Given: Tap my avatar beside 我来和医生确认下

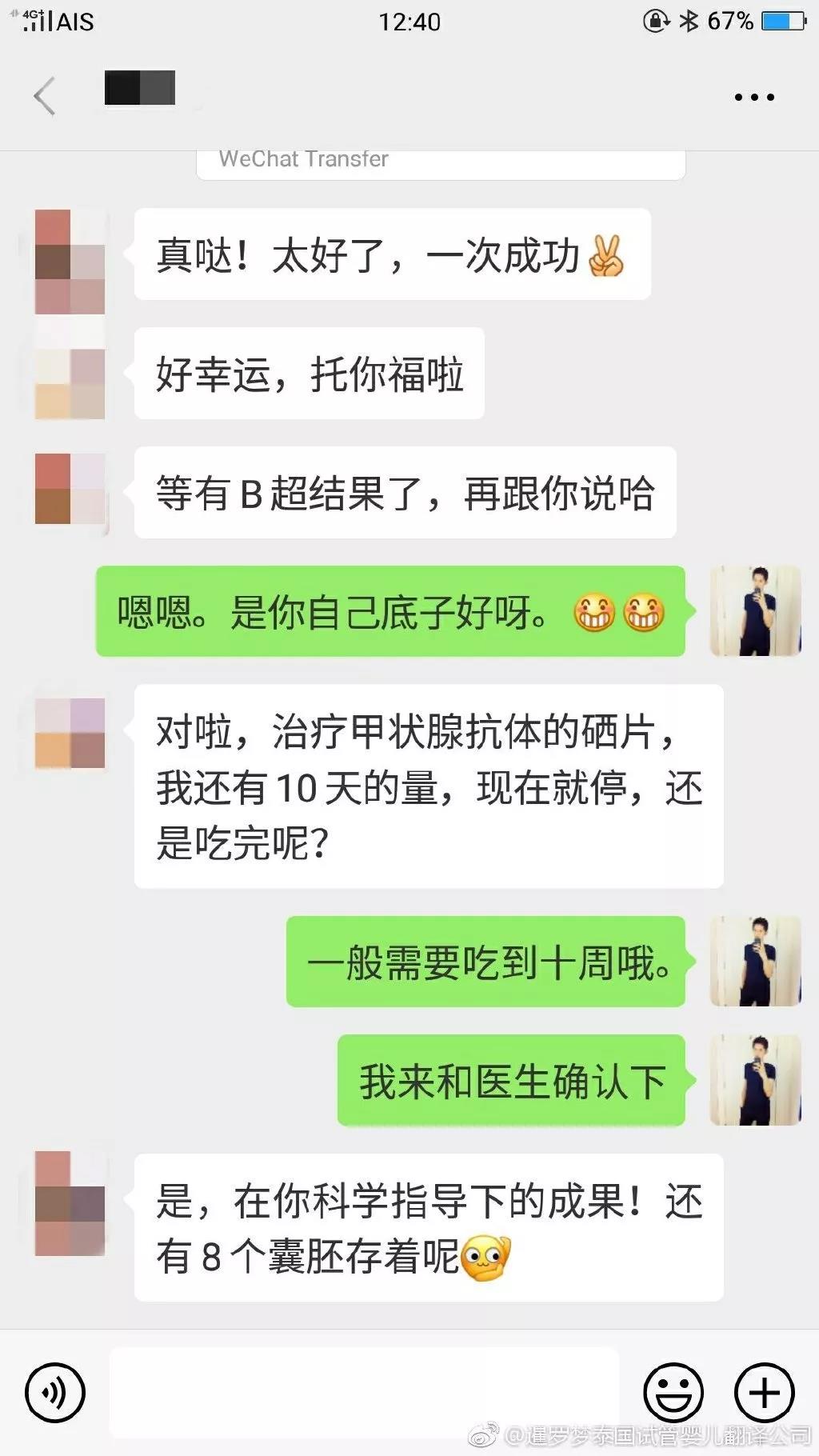Looking at the screenshot, I should coord(755,1080).
